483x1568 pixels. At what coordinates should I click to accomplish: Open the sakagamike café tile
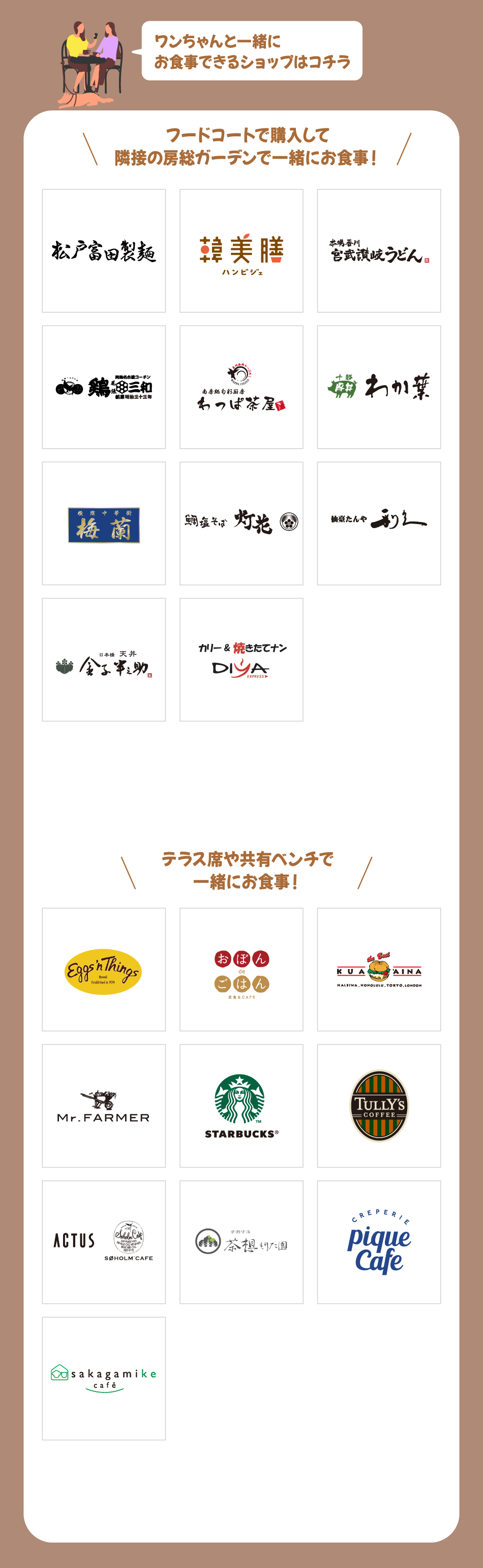103,1379
